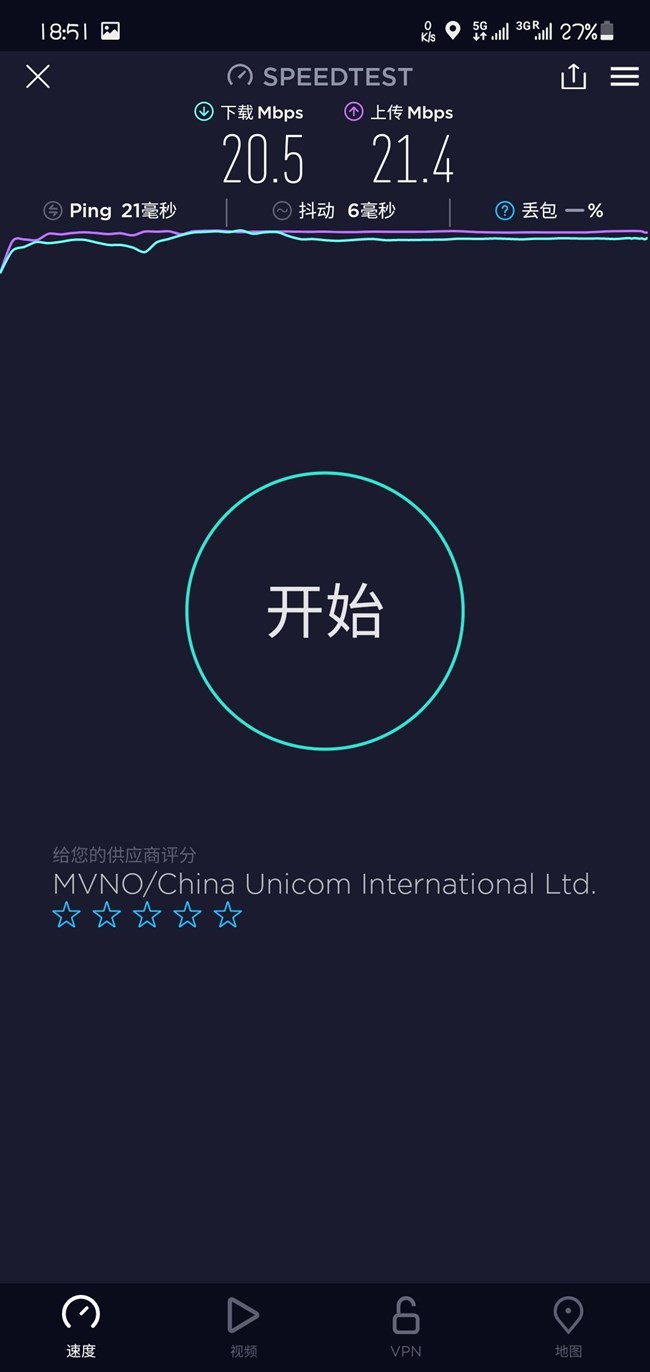Open the hamburger menu
The height and width of the screenshot is (1372, 650).
click(624, 77)
